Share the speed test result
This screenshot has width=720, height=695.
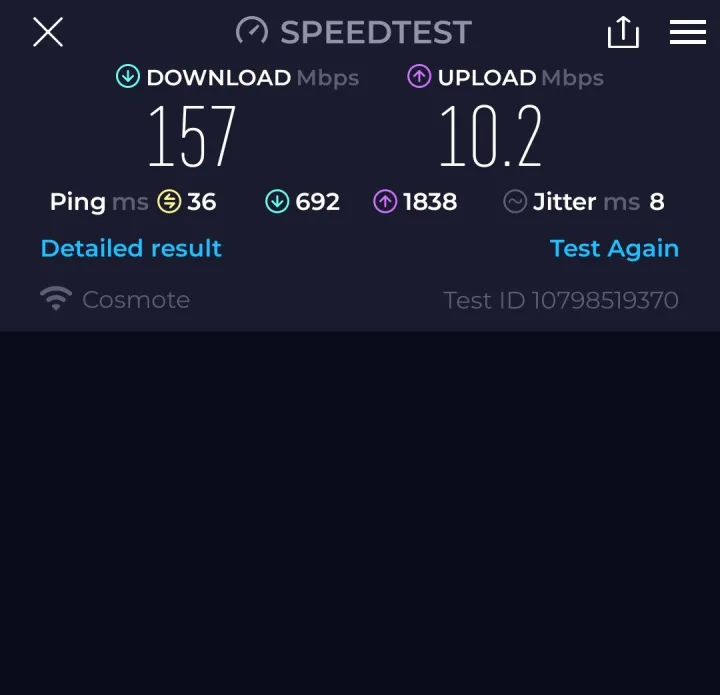pos(623,32)
